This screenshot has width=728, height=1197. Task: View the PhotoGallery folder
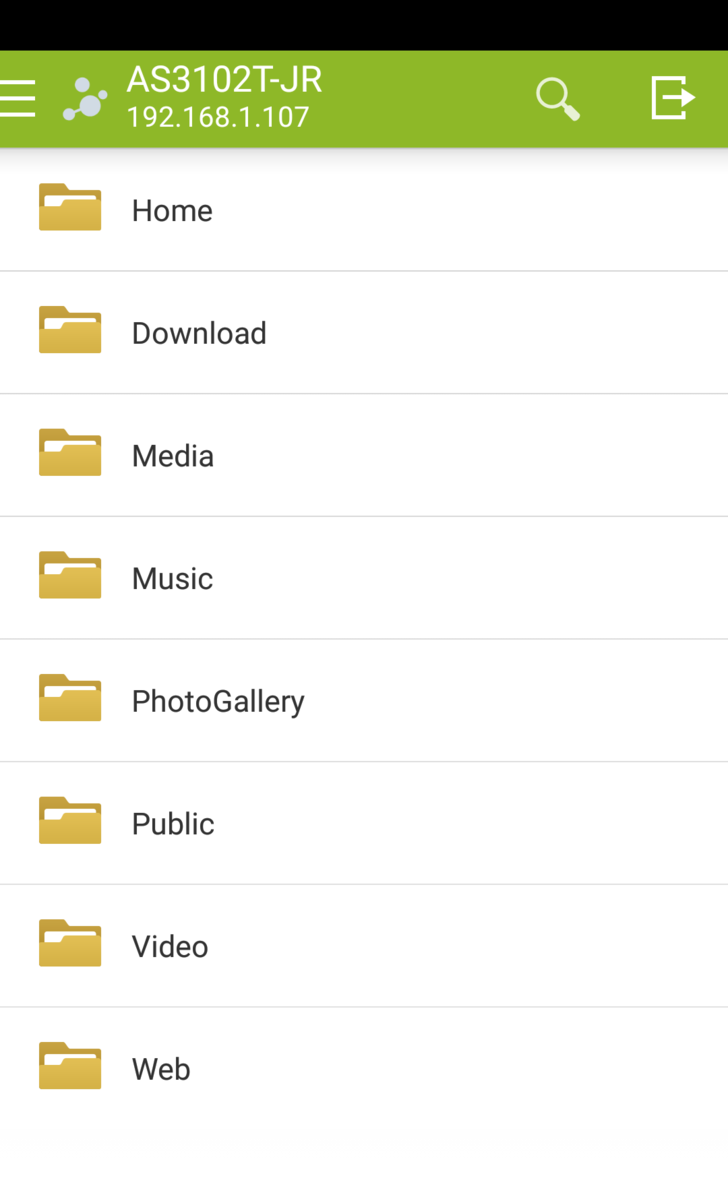[218, 701]
